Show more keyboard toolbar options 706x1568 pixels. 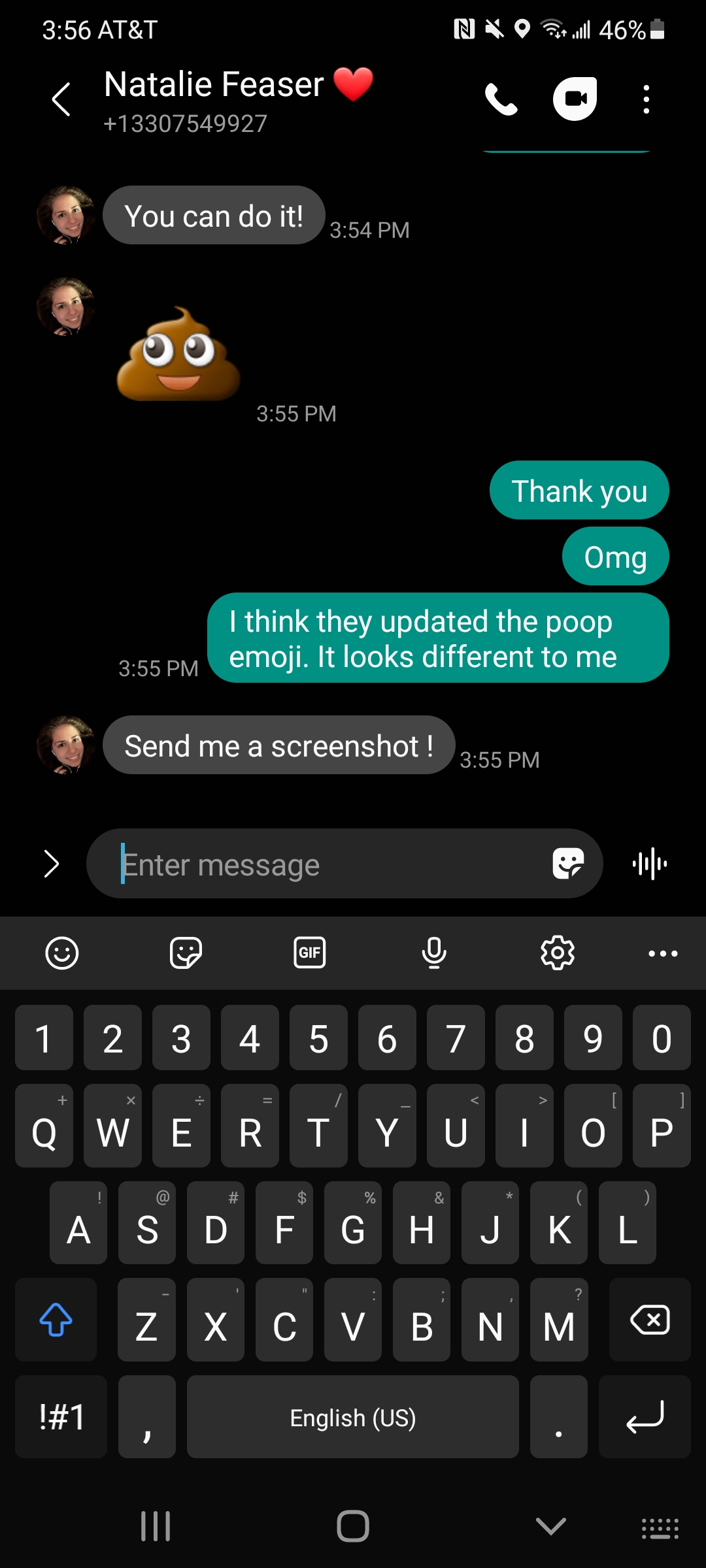click(x=663, y=953)
